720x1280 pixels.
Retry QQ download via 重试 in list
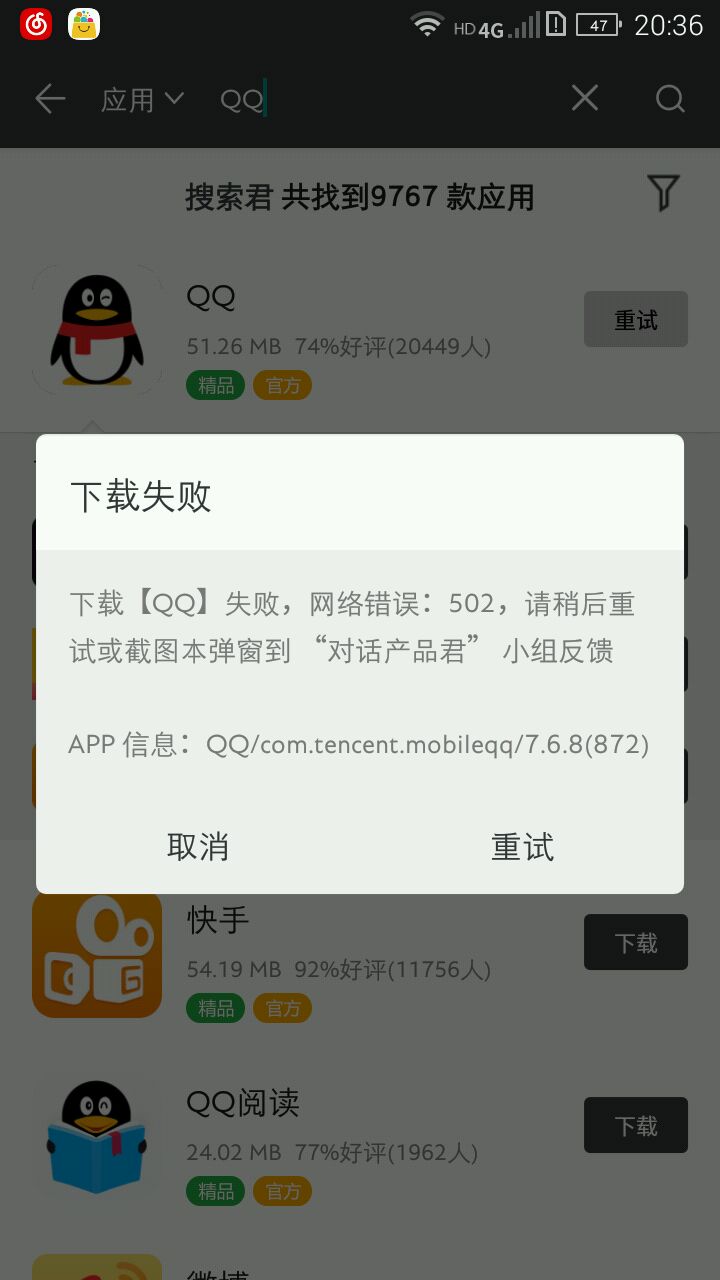coord(635,320)
